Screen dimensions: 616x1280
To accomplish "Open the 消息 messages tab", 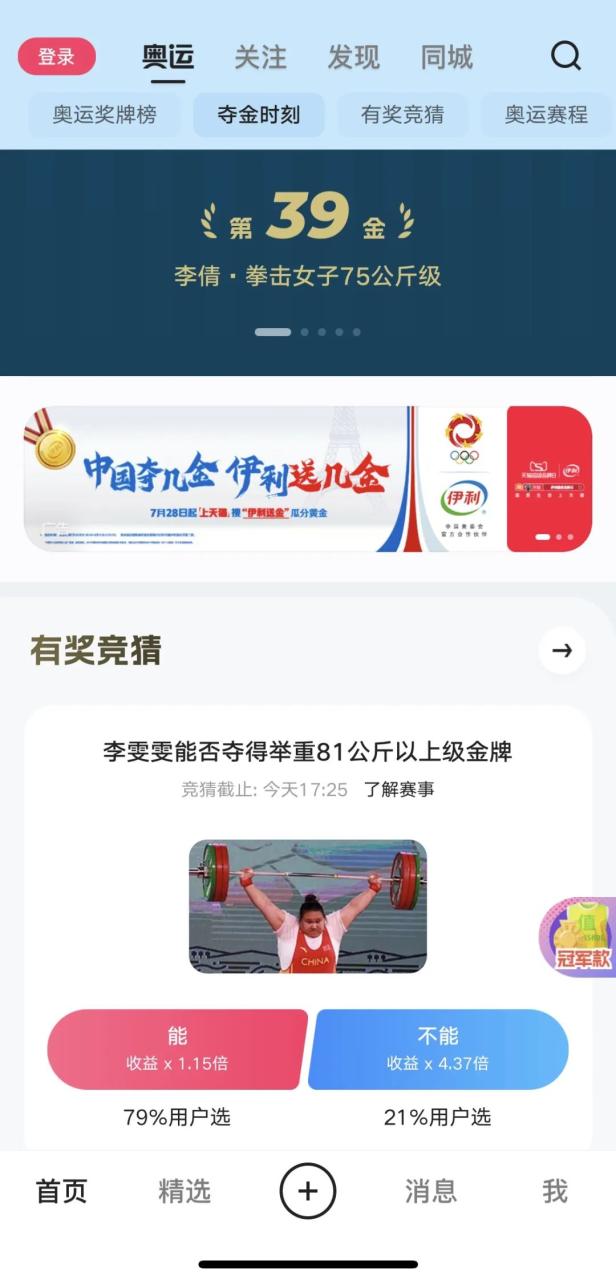I will [431, 1191].
